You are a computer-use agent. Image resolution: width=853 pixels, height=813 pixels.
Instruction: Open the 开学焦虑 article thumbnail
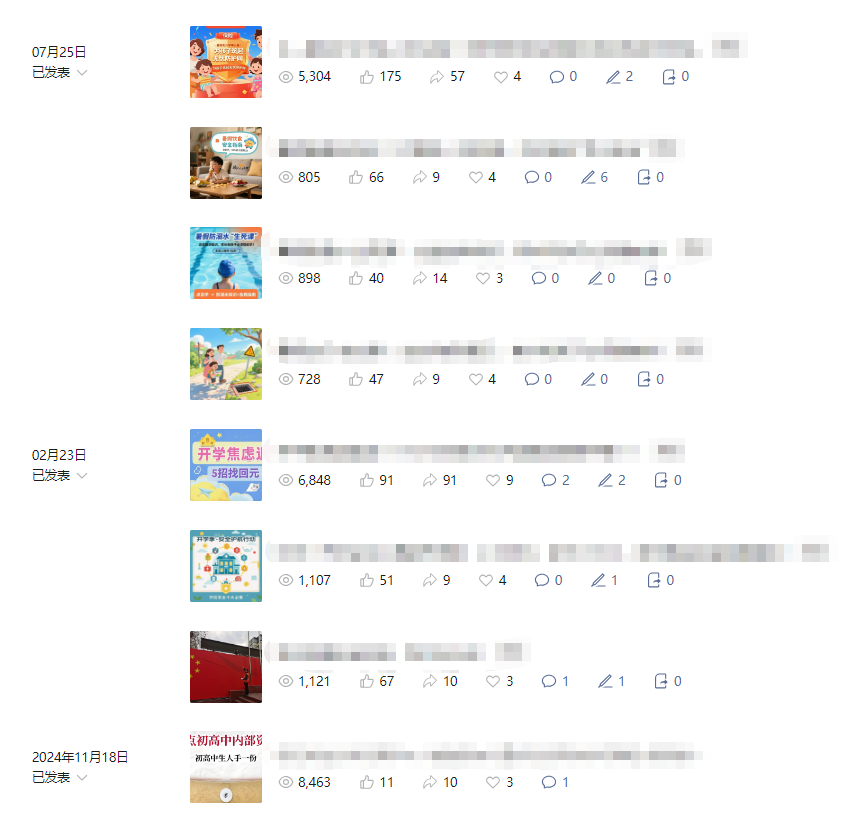[226, 465]
